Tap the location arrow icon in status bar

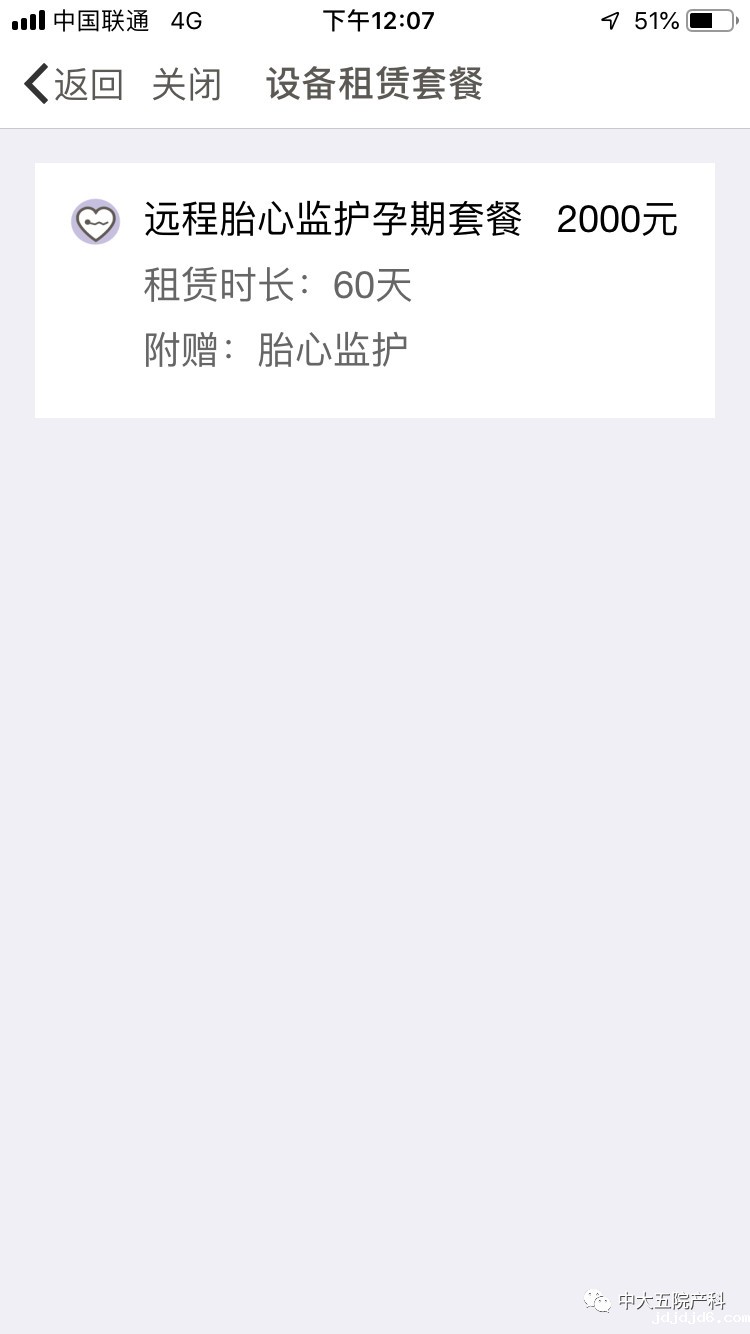point(609,20)
